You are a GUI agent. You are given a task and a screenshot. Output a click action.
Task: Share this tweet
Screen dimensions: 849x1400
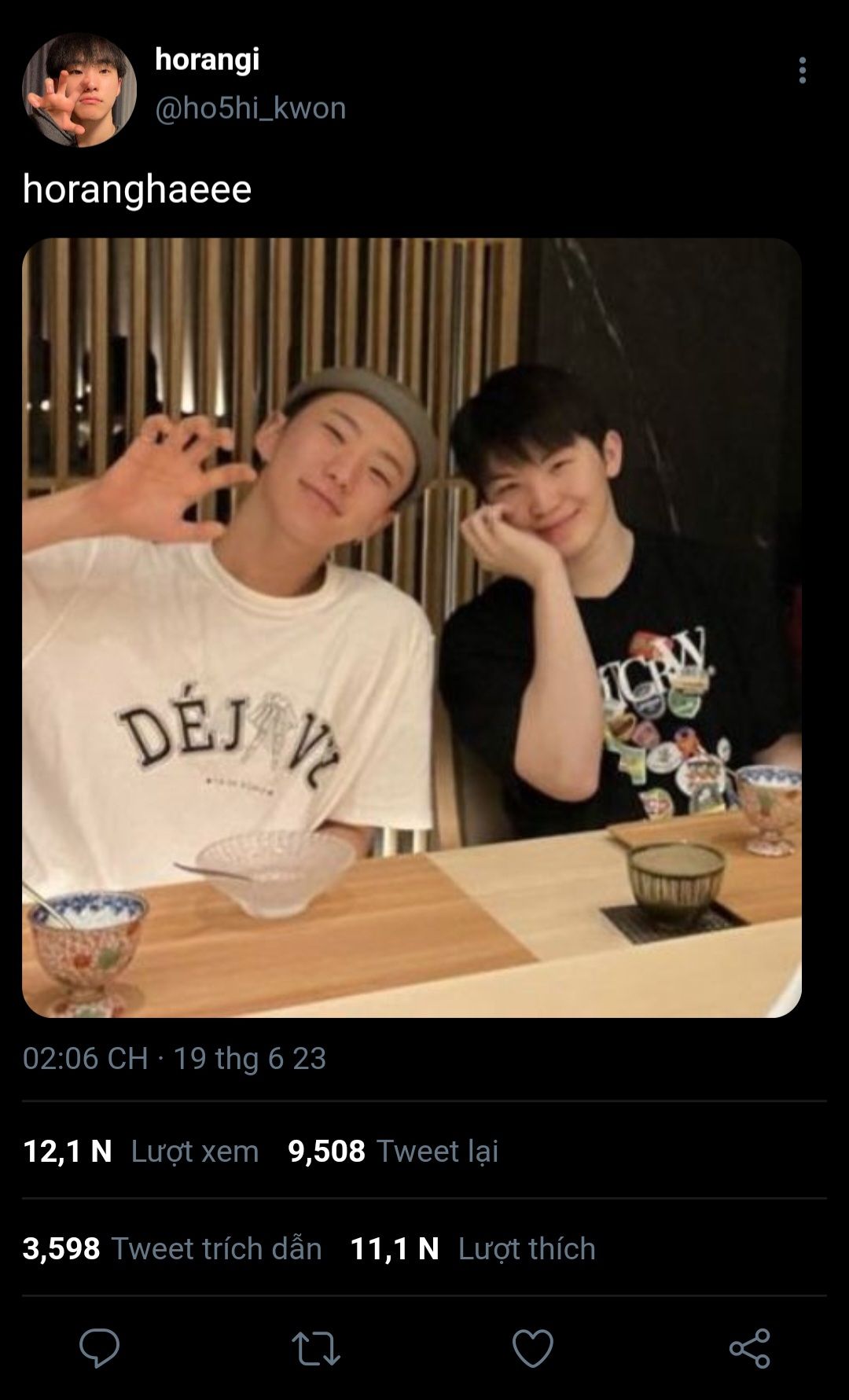coord(749,1349)
